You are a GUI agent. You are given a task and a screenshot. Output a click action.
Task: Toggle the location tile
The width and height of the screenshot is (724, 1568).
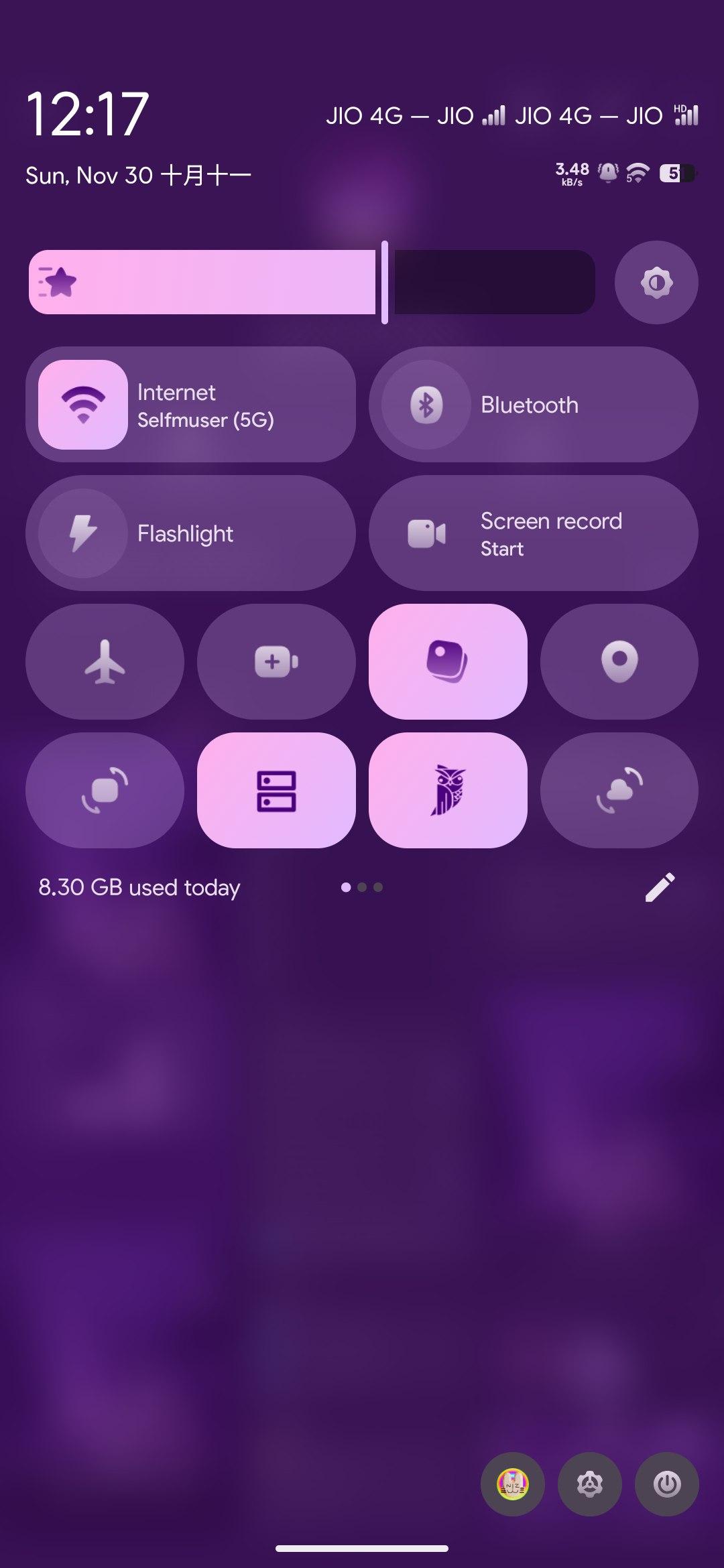tap(619, 662)
